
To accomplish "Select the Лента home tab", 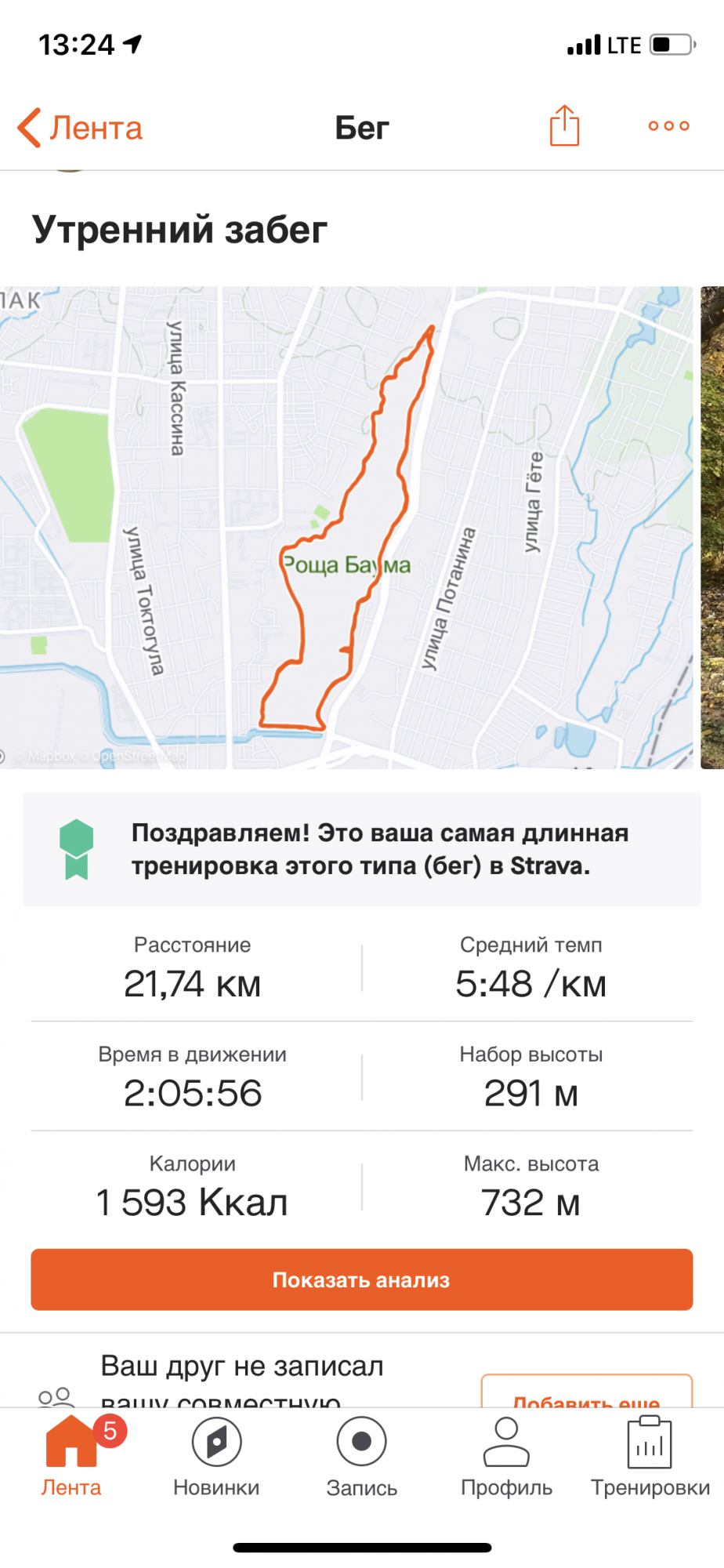I will pyautogui.click(x=71, y=1457).
